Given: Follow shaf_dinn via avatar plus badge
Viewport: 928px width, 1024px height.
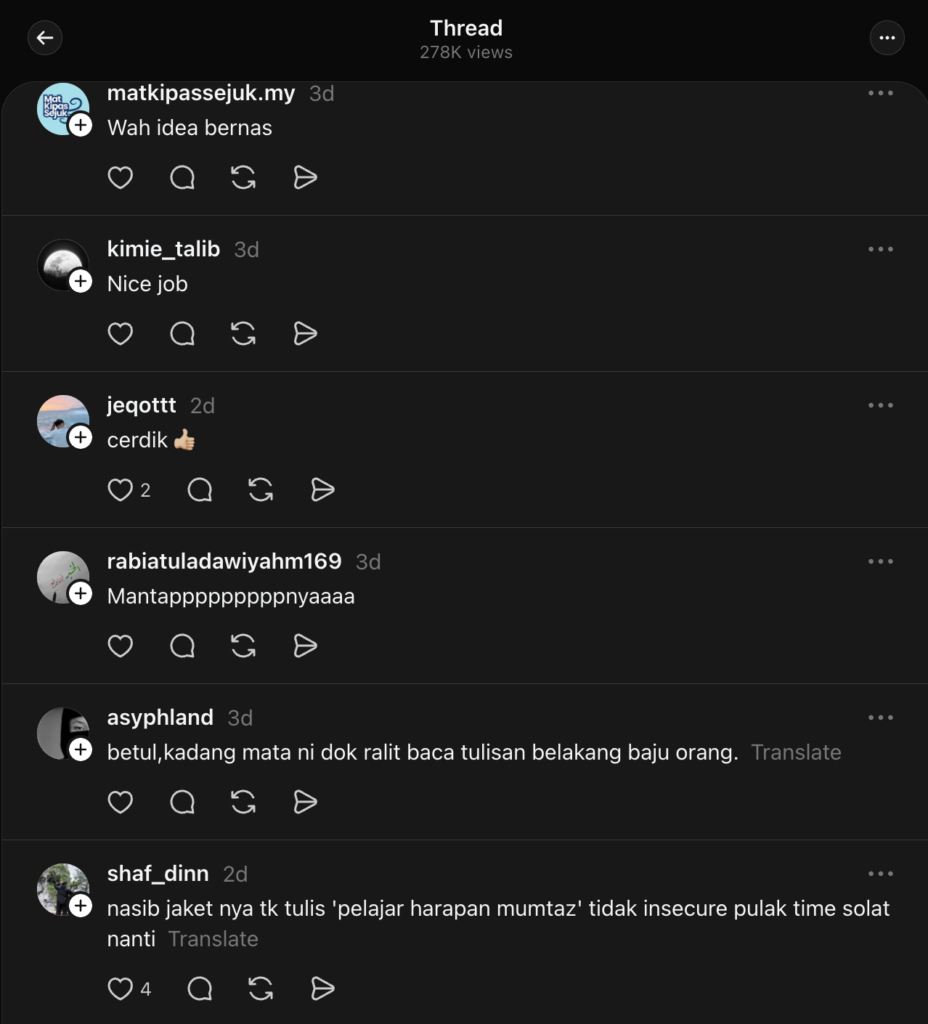Looking at the screenshot, I should [81, 906].
